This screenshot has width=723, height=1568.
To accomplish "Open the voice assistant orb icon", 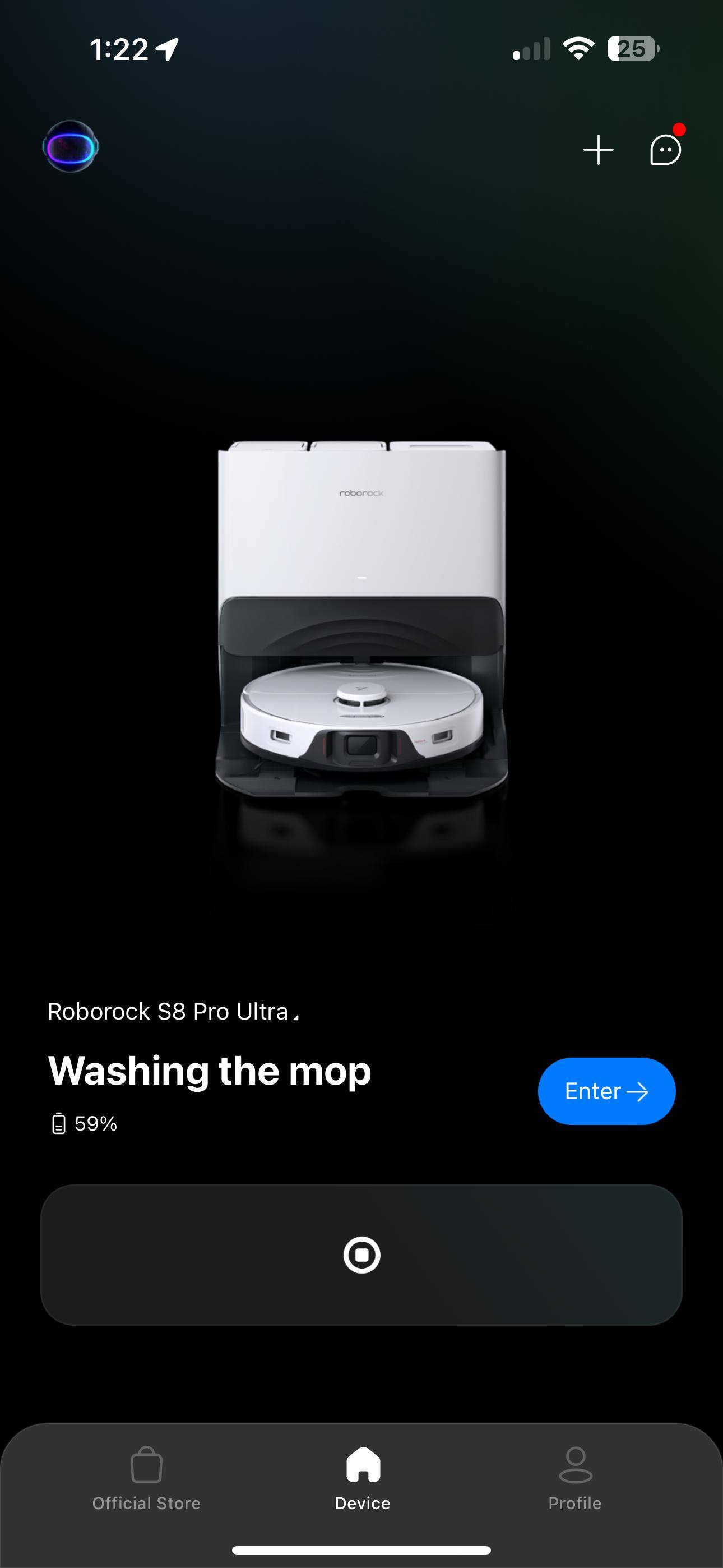I will [71, 147].
